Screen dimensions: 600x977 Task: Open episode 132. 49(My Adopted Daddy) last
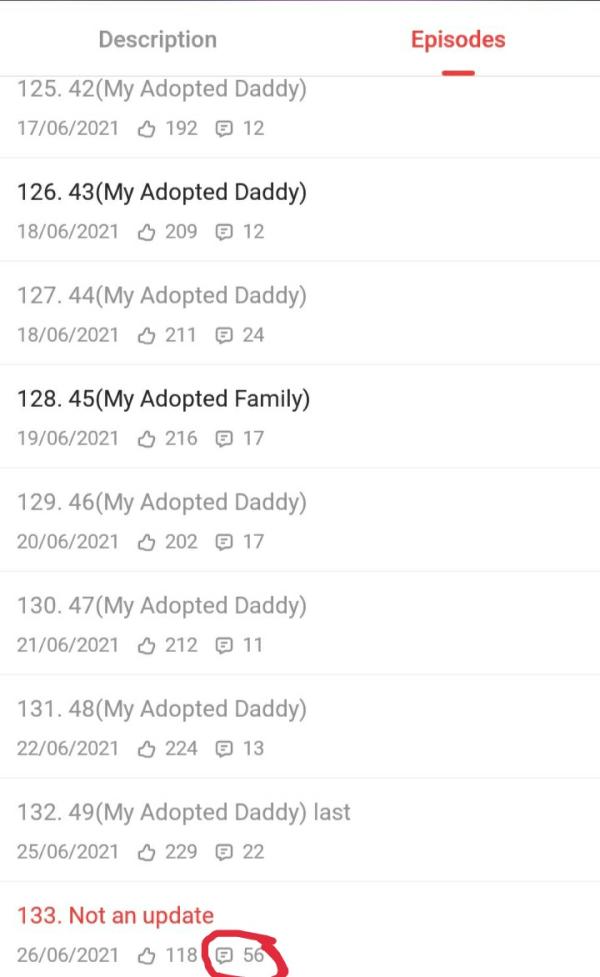(x=184, y=812)
